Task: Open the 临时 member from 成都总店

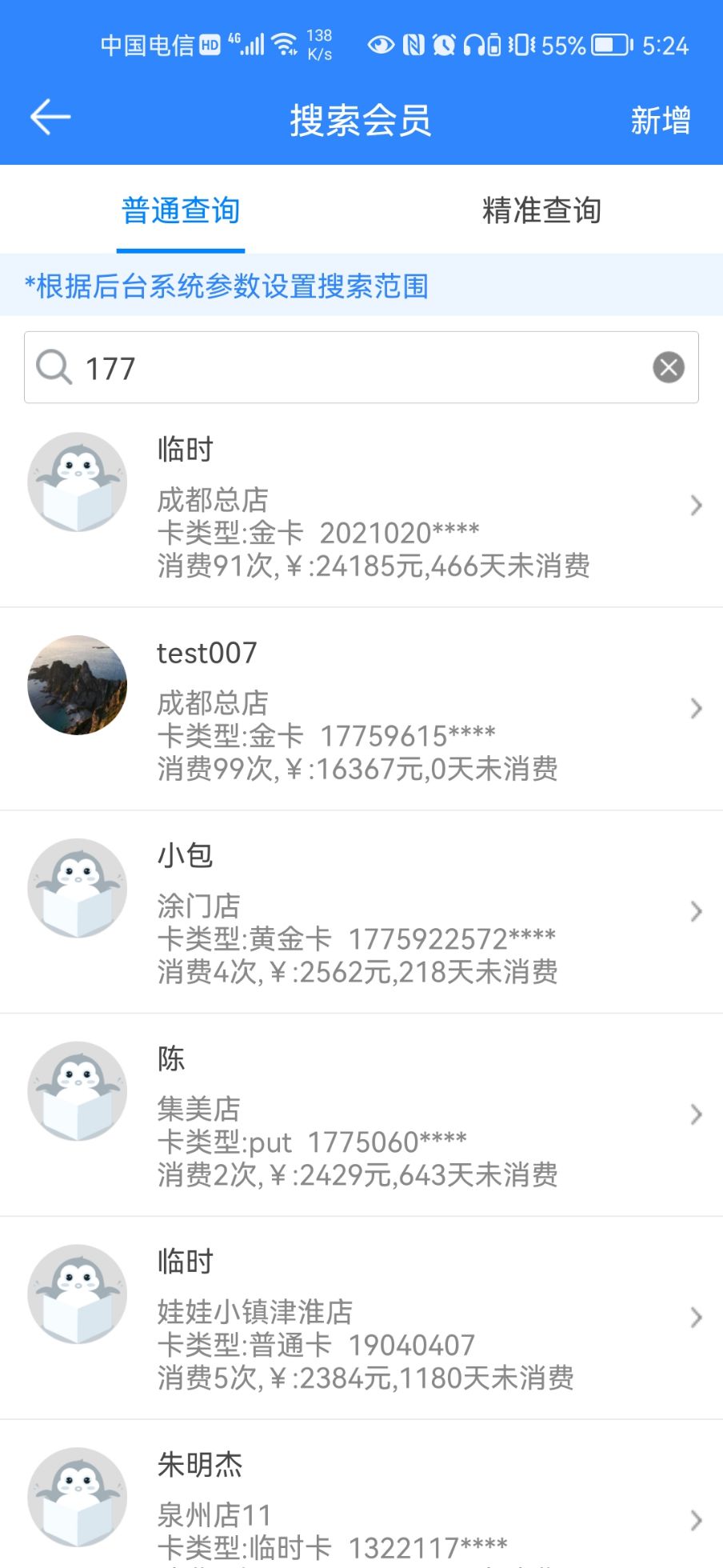Action: tap(361, 506)
